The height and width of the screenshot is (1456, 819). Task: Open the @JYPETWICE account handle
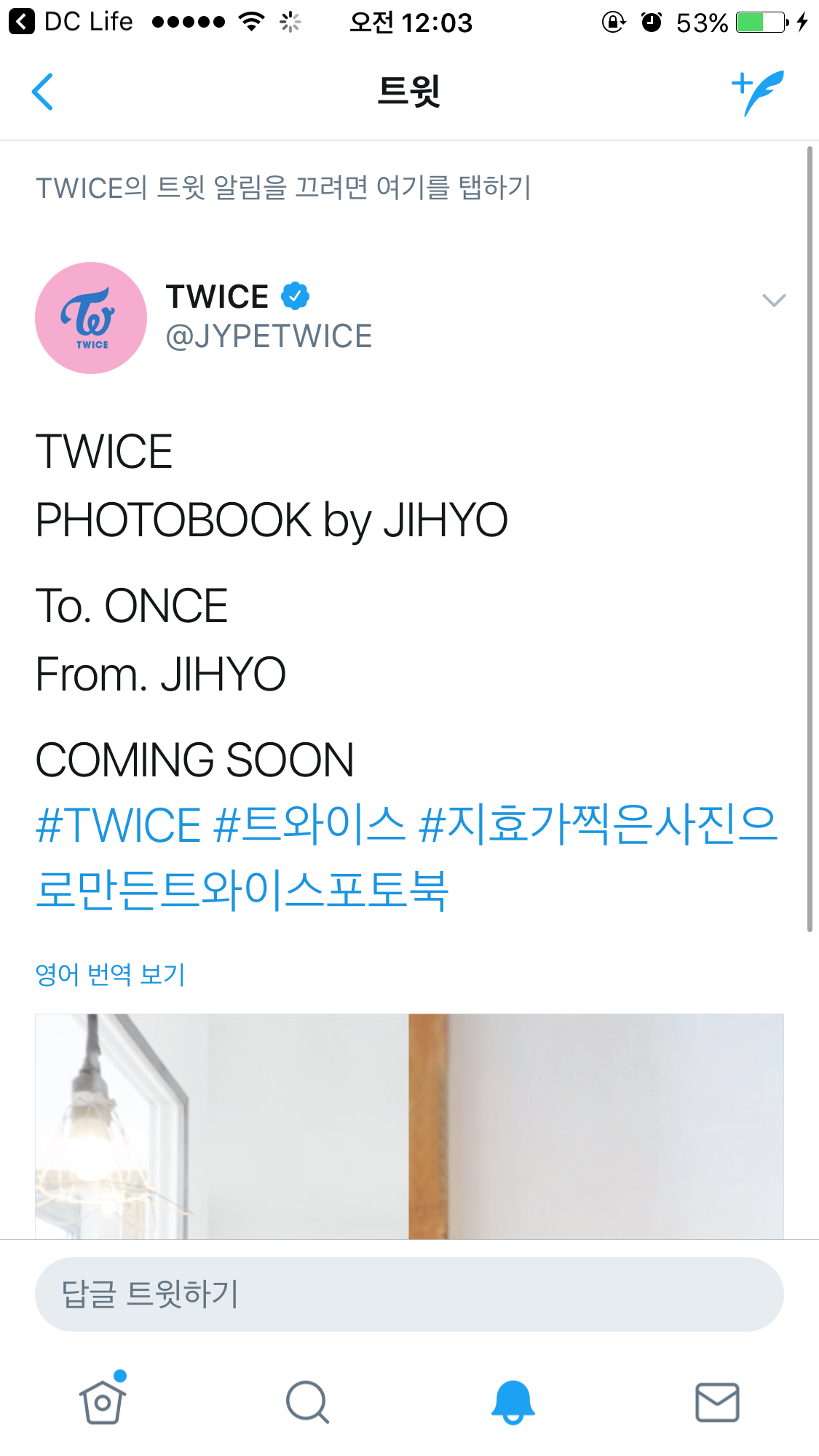coord(269,336)
